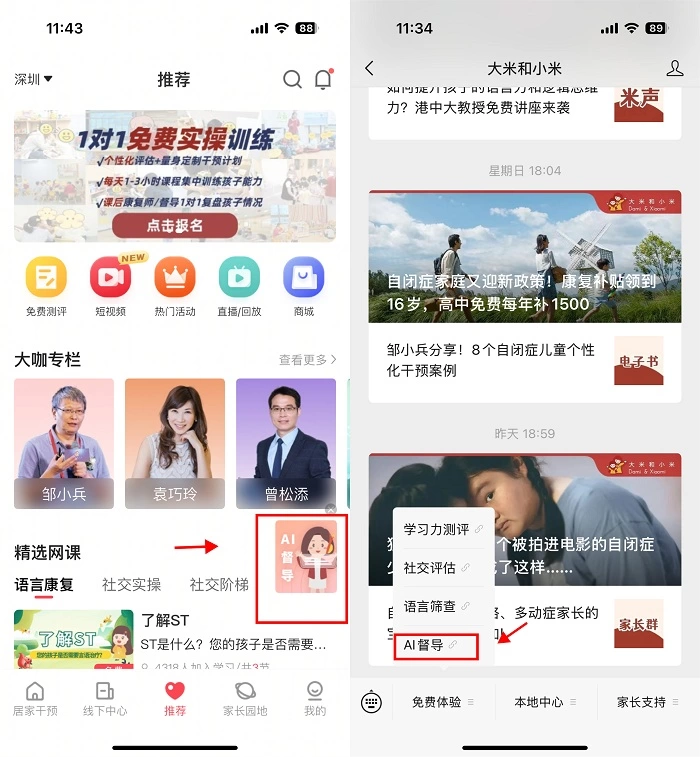This screenshot has width=700, height=757.
Task: Open 邹小兵 expert column card
Action: click(64, 444)
